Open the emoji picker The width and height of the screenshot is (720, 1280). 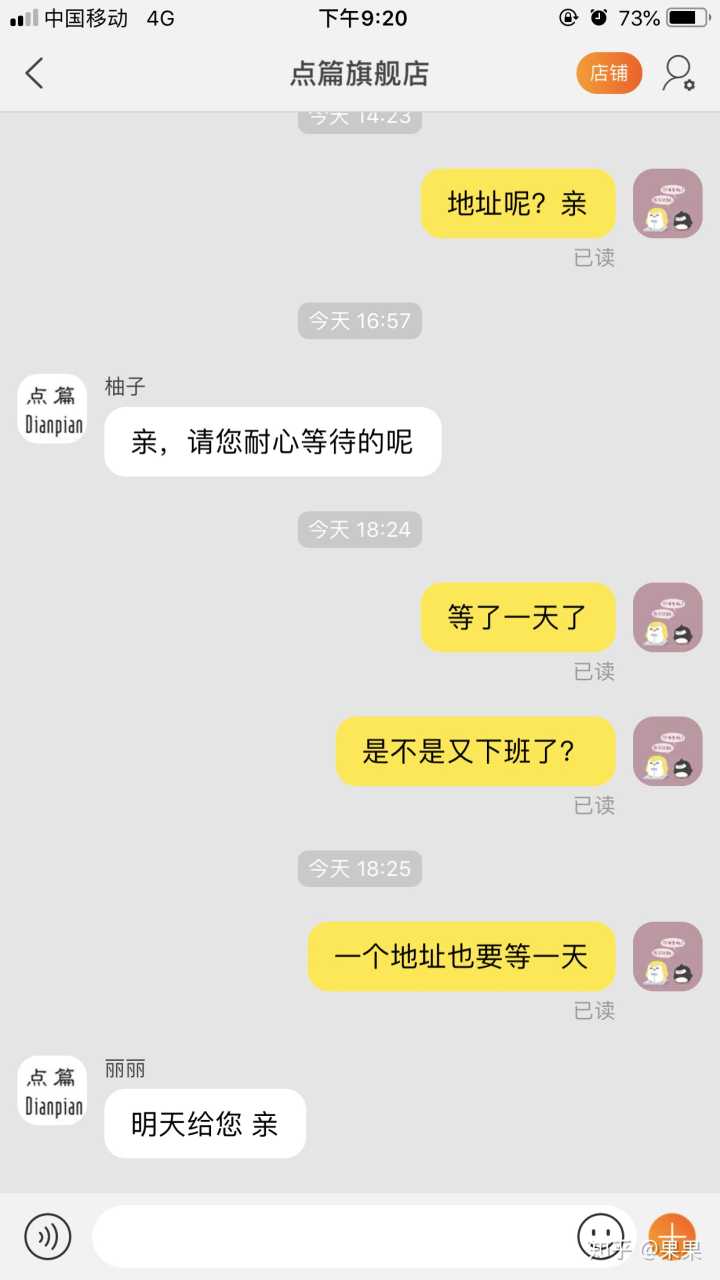point(601,1236)
